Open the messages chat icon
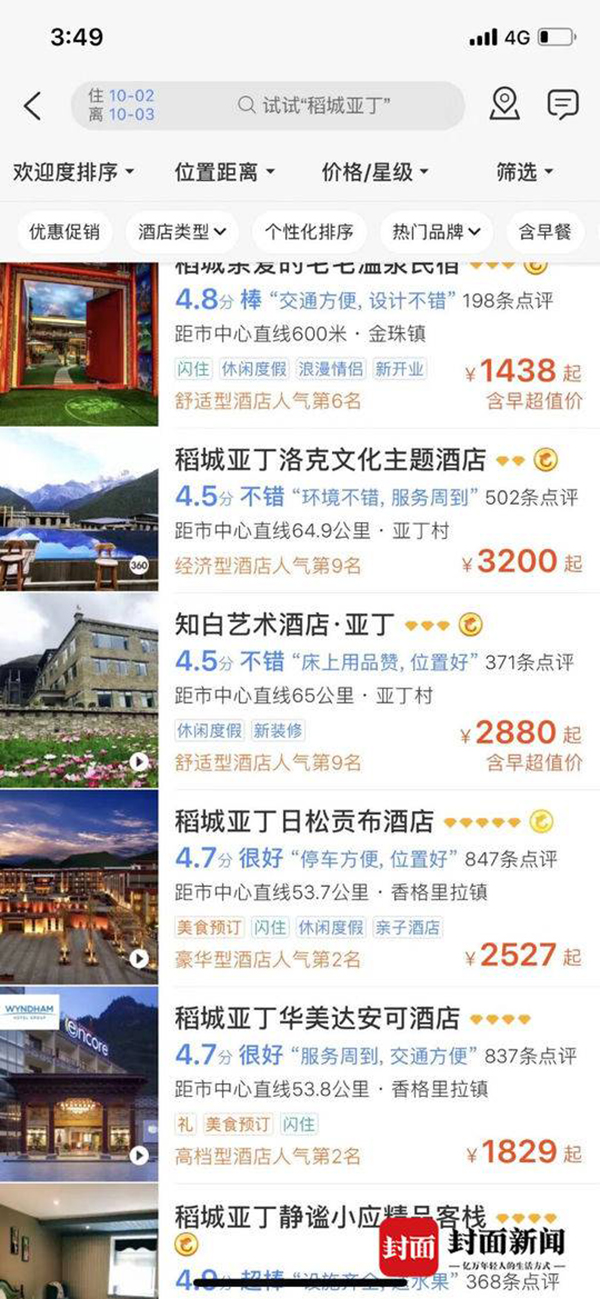 563,104
